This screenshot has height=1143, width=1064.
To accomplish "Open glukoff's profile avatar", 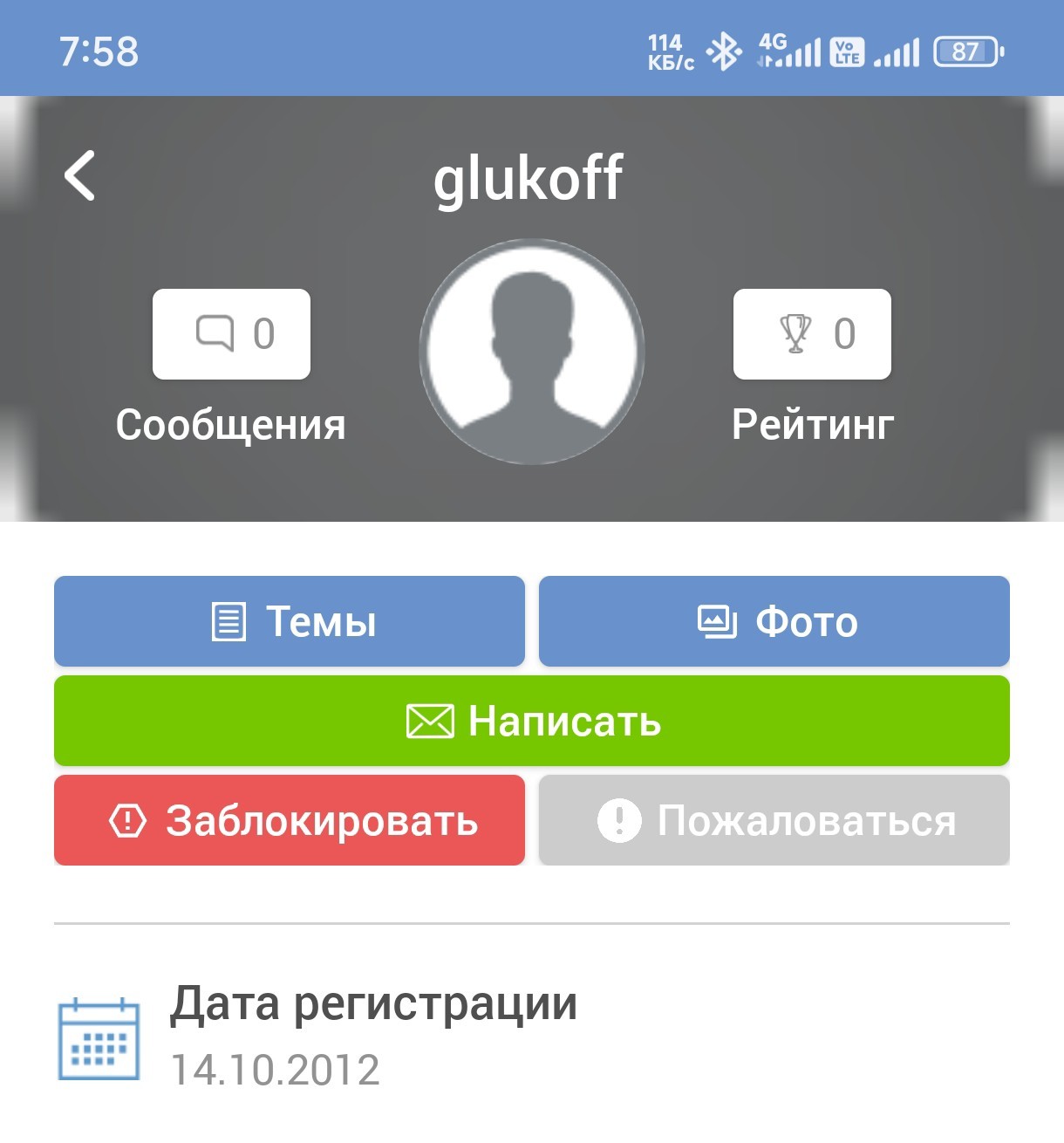I will point(532,351).
